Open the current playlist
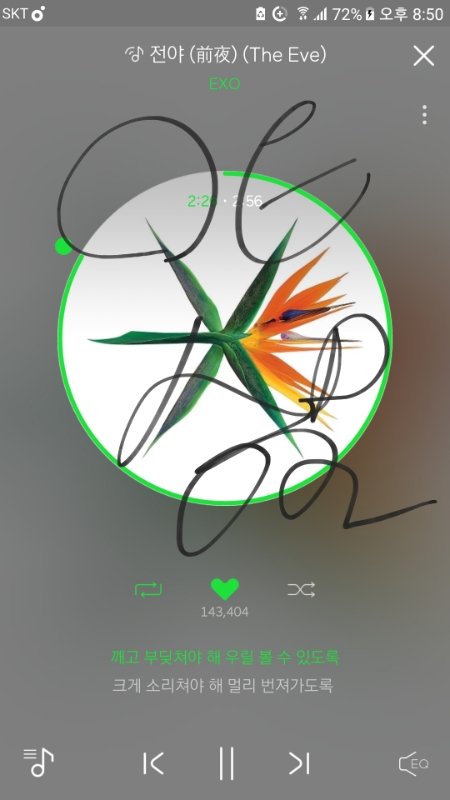 (x=39, y=762)
